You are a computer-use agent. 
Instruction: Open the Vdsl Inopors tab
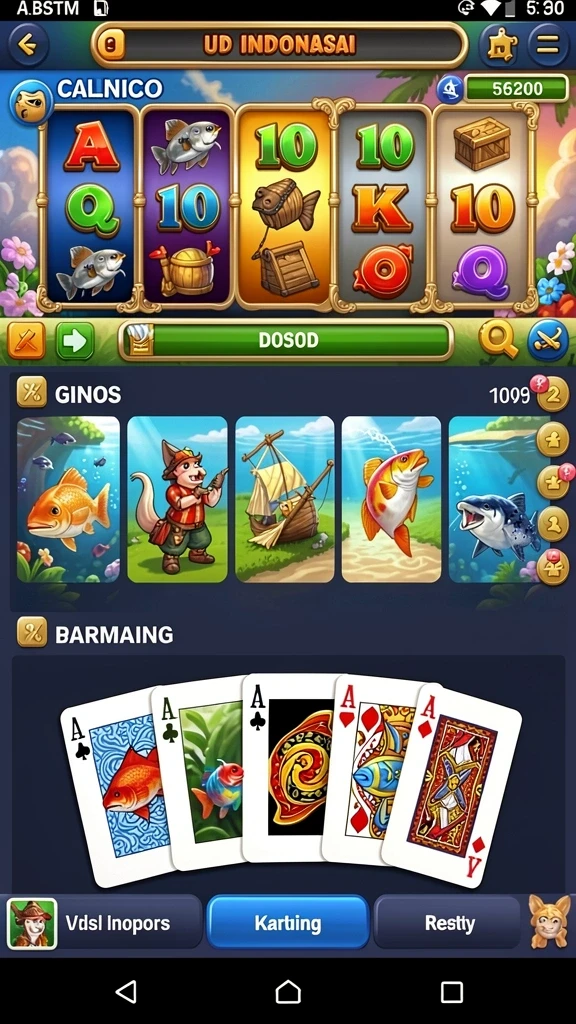click(x=104, y=923)
